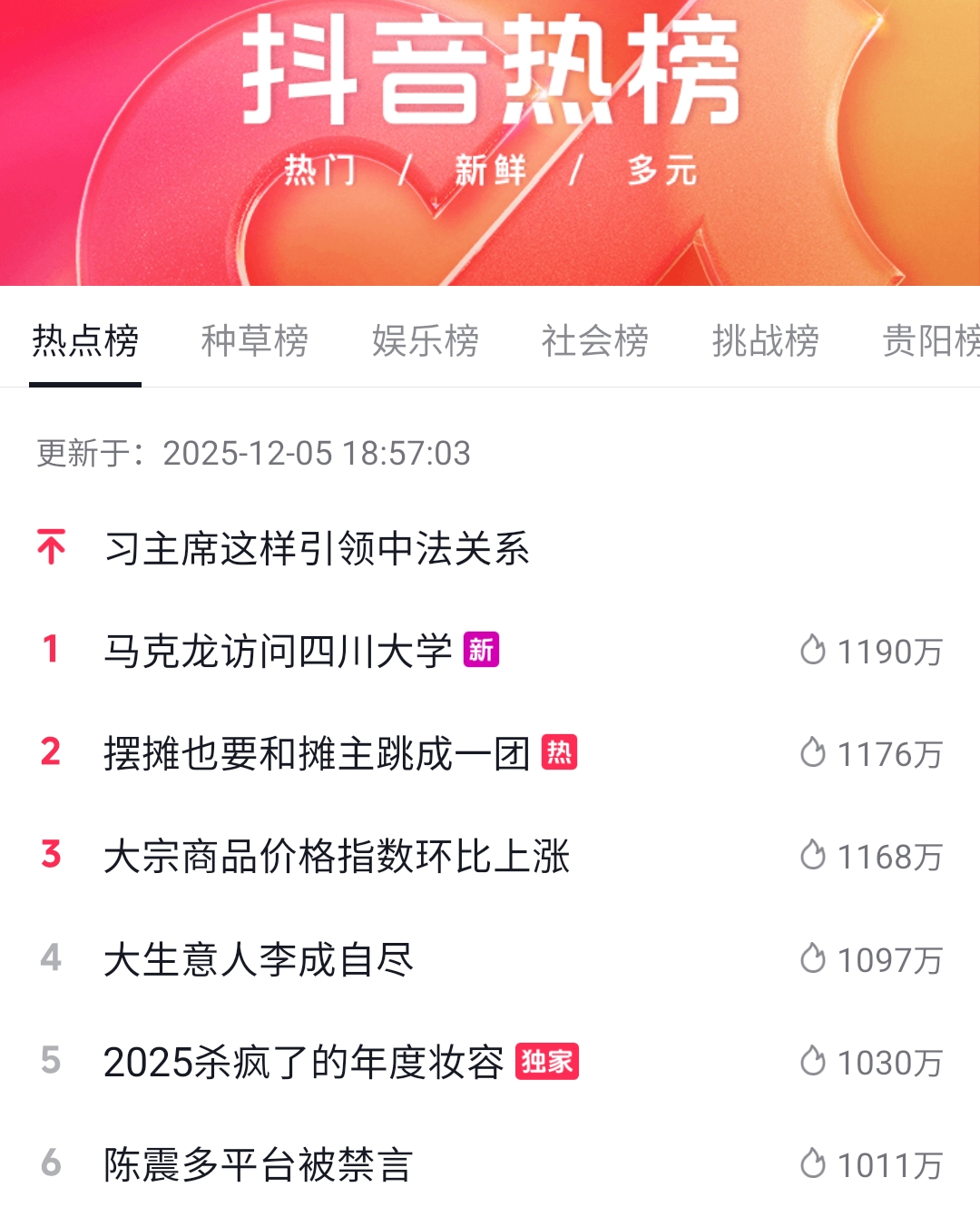Switch to the 娱乐榜 tab
The width and height of the screenshot is (980, 1207).
[425, 341]
